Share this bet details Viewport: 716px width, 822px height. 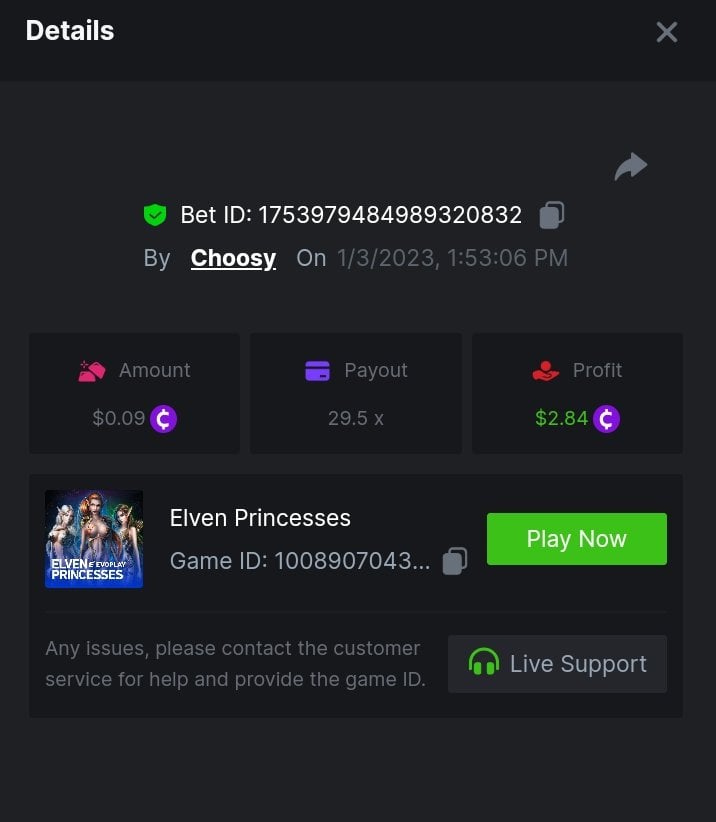pos(630,167)
